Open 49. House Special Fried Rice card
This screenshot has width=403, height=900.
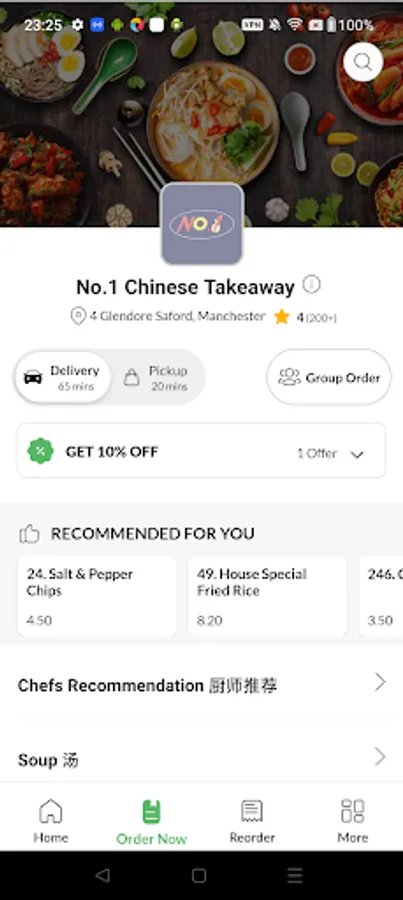point(268,596)
